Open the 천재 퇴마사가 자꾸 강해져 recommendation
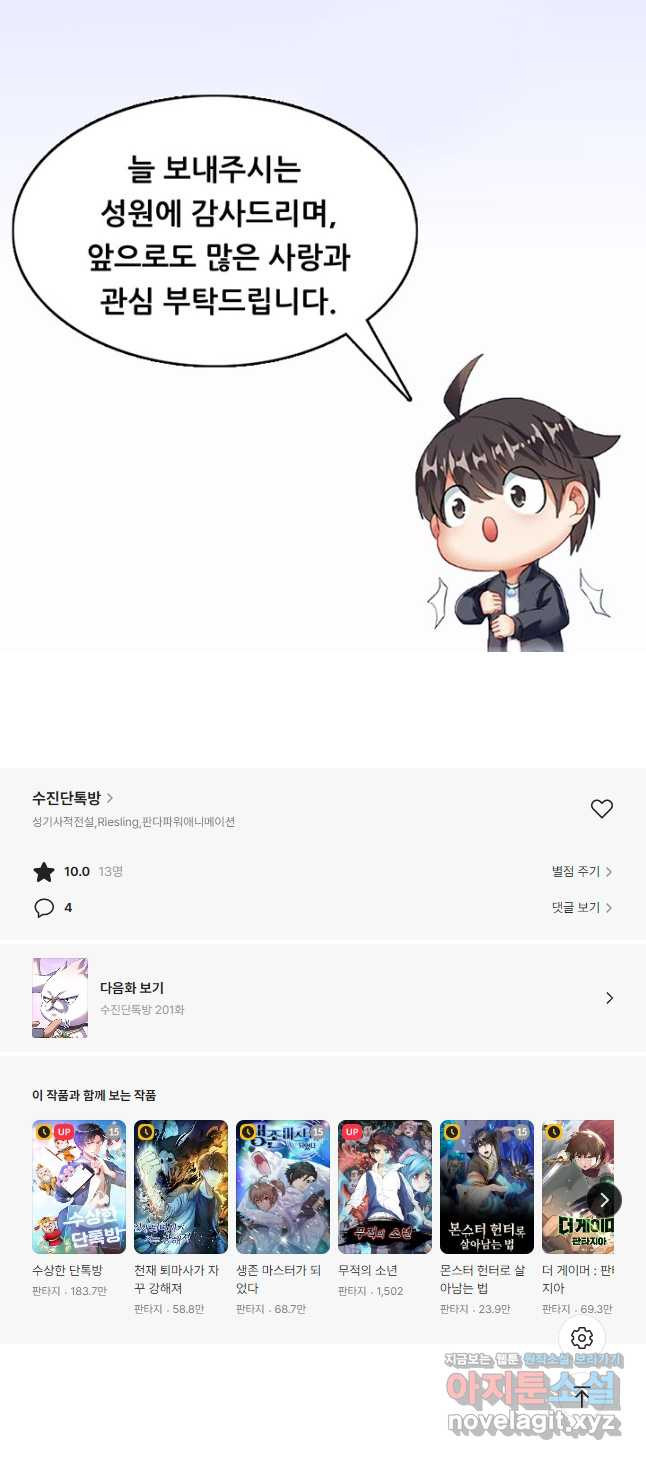The image size is (646, 1460). tap(181, 1187)
